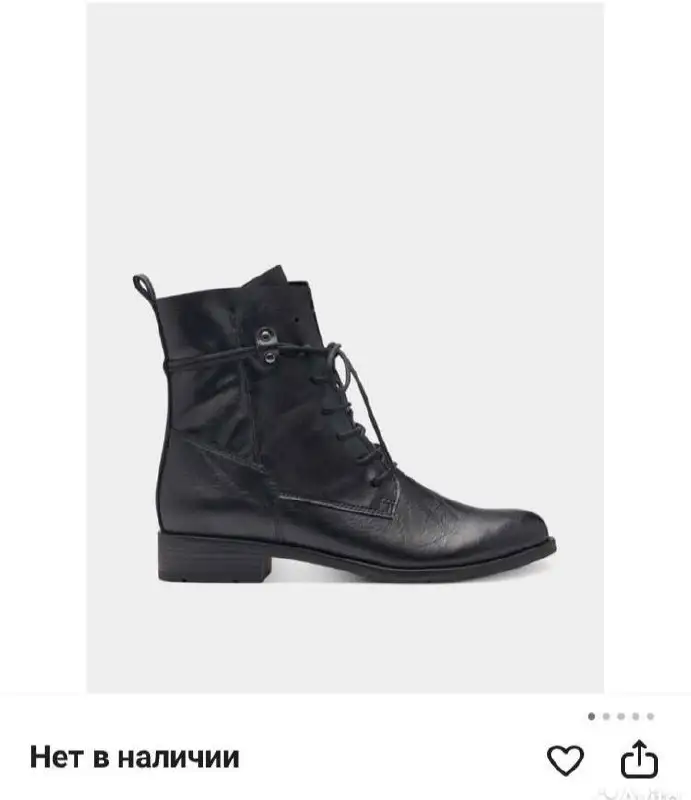This screenshot has height=800, width=691.
Task: Add the boot to favorites with the heart
Action: click(566, 760)
